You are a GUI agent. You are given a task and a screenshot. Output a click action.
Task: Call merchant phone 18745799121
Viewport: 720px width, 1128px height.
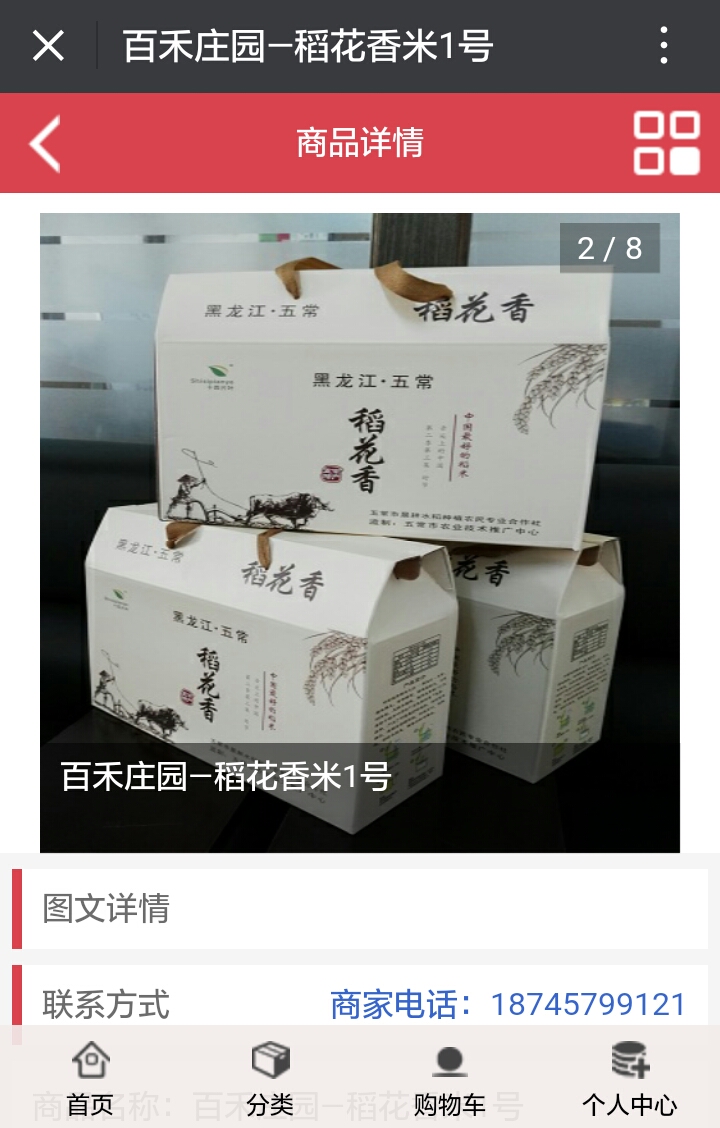587,1004
